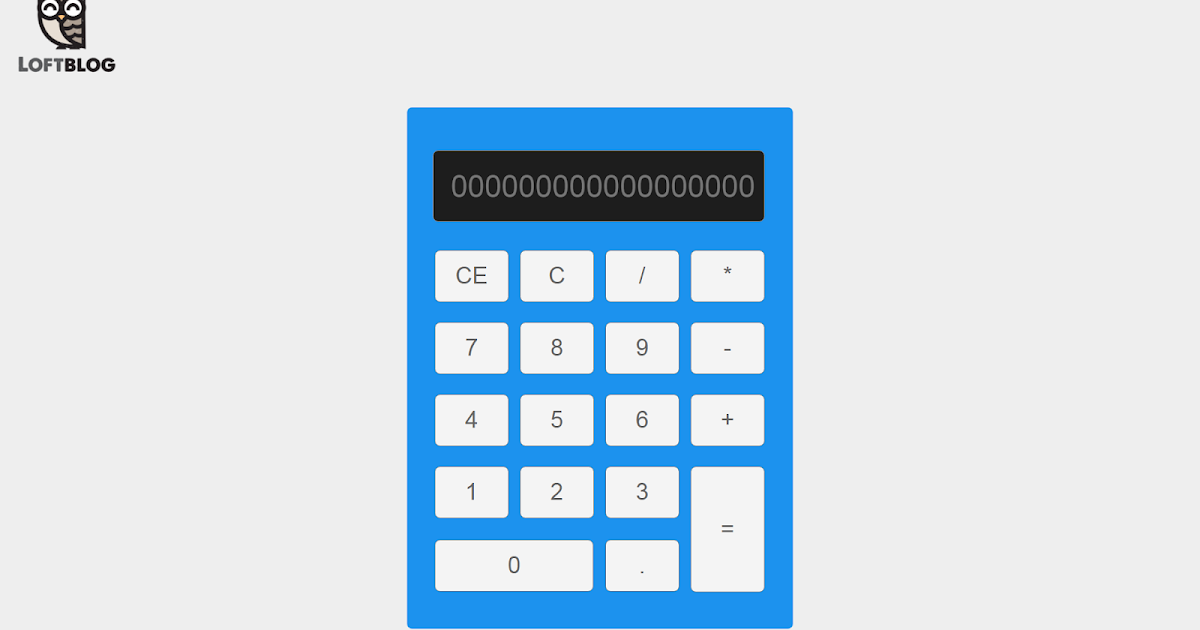This screenshot has height=630, width=1200.
Task: Clear everything with the C key
Action: pyautogui.click(x=556, y=276)
